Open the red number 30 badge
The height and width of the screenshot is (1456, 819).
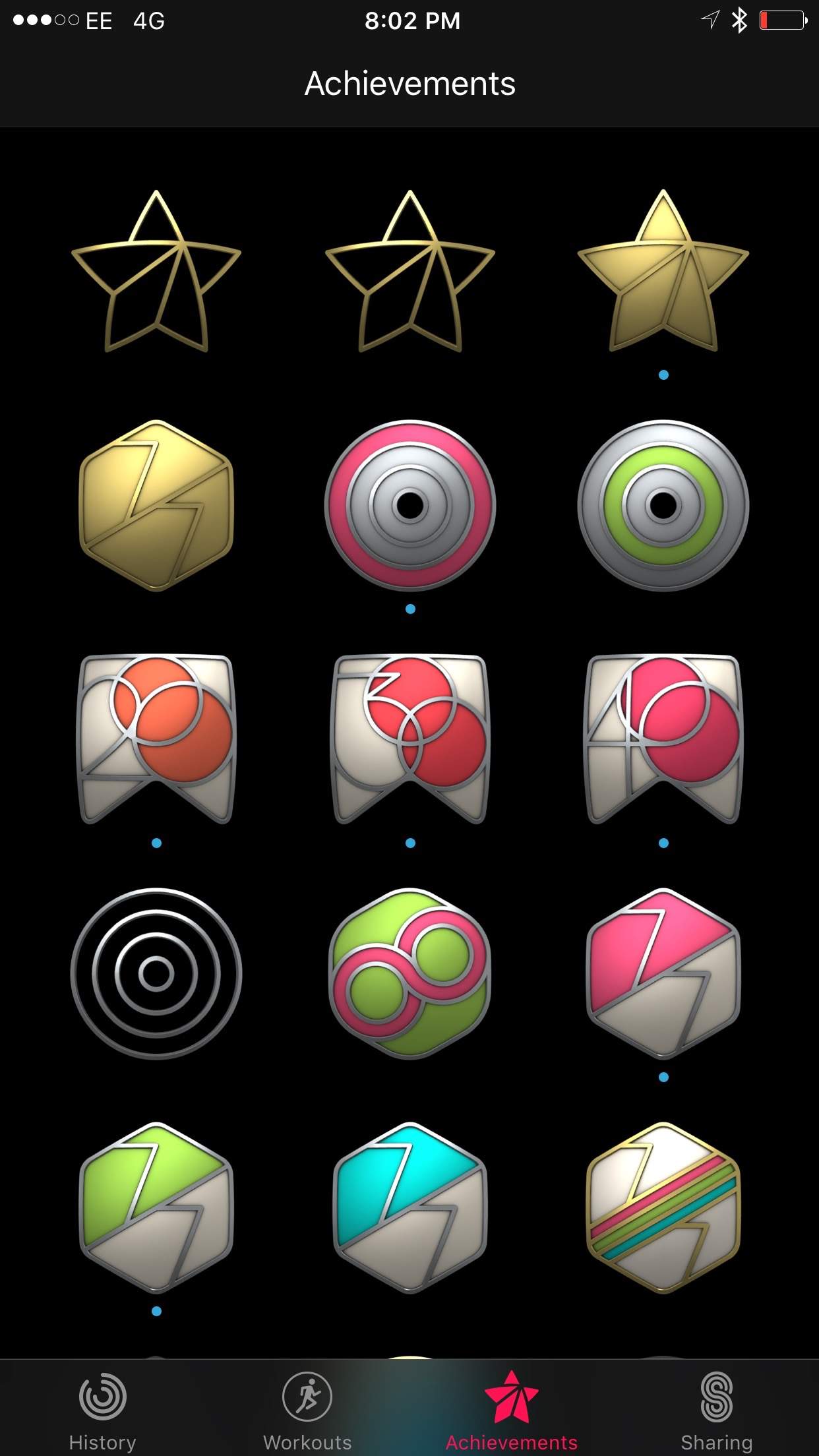pyautogui.click(x=410, y=739)
